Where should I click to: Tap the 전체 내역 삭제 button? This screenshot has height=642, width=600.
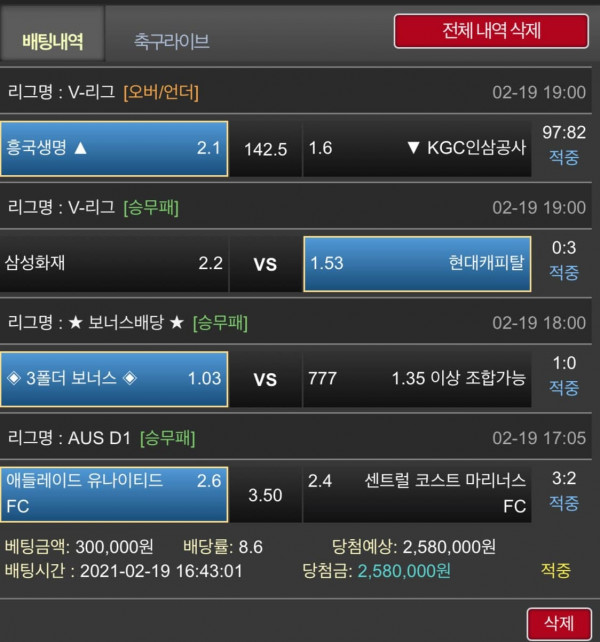click(491, 30)
